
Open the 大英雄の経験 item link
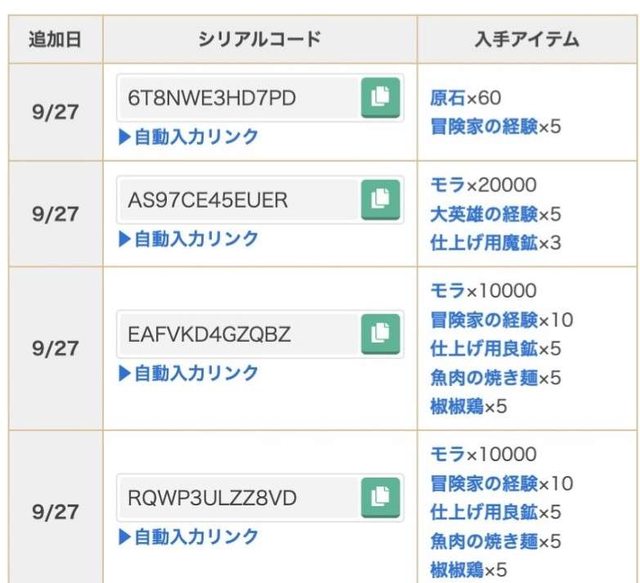click(x=484, y=214)
